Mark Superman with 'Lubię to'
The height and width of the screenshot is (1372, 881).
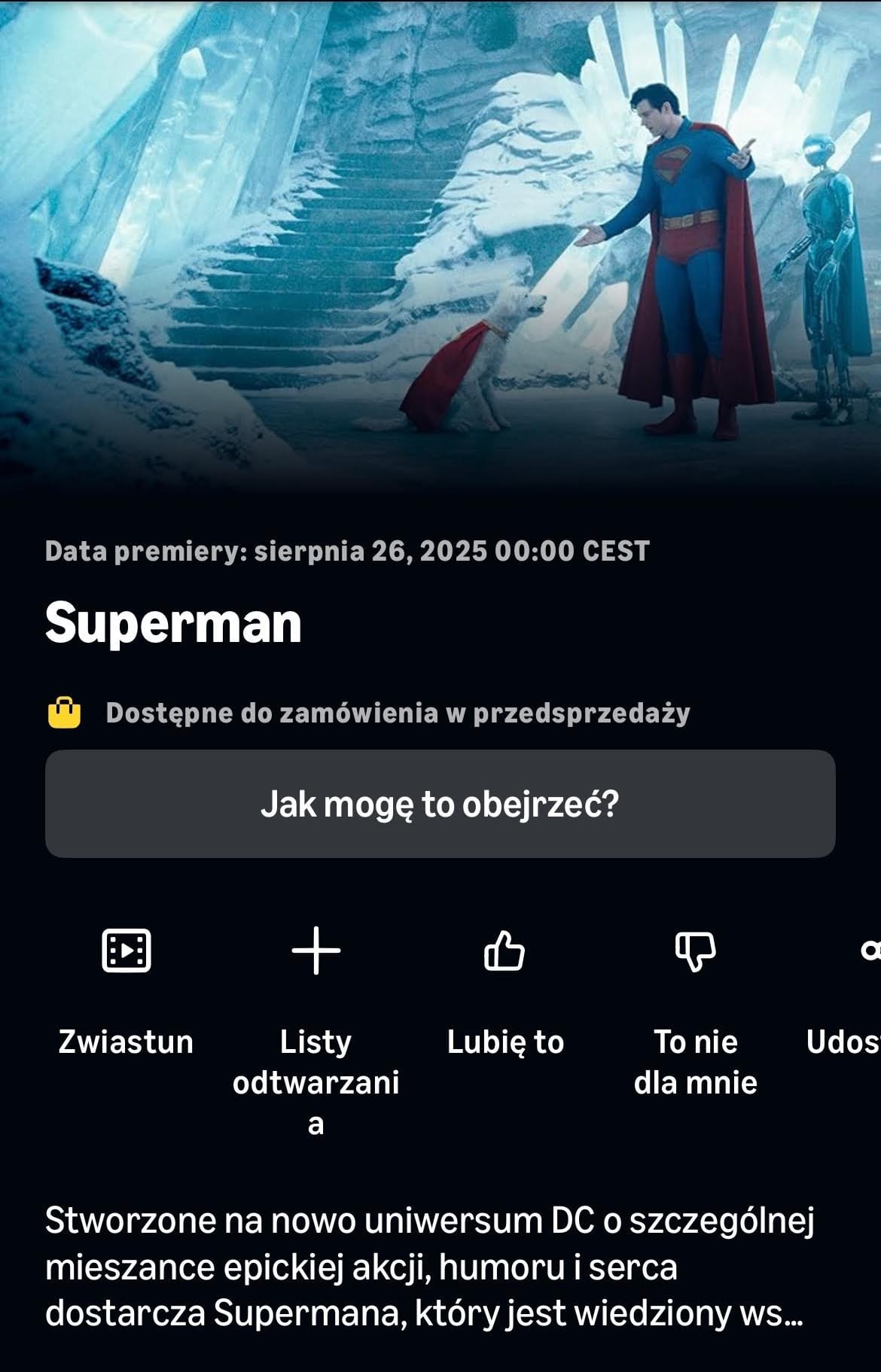click(x=505, y=951)
